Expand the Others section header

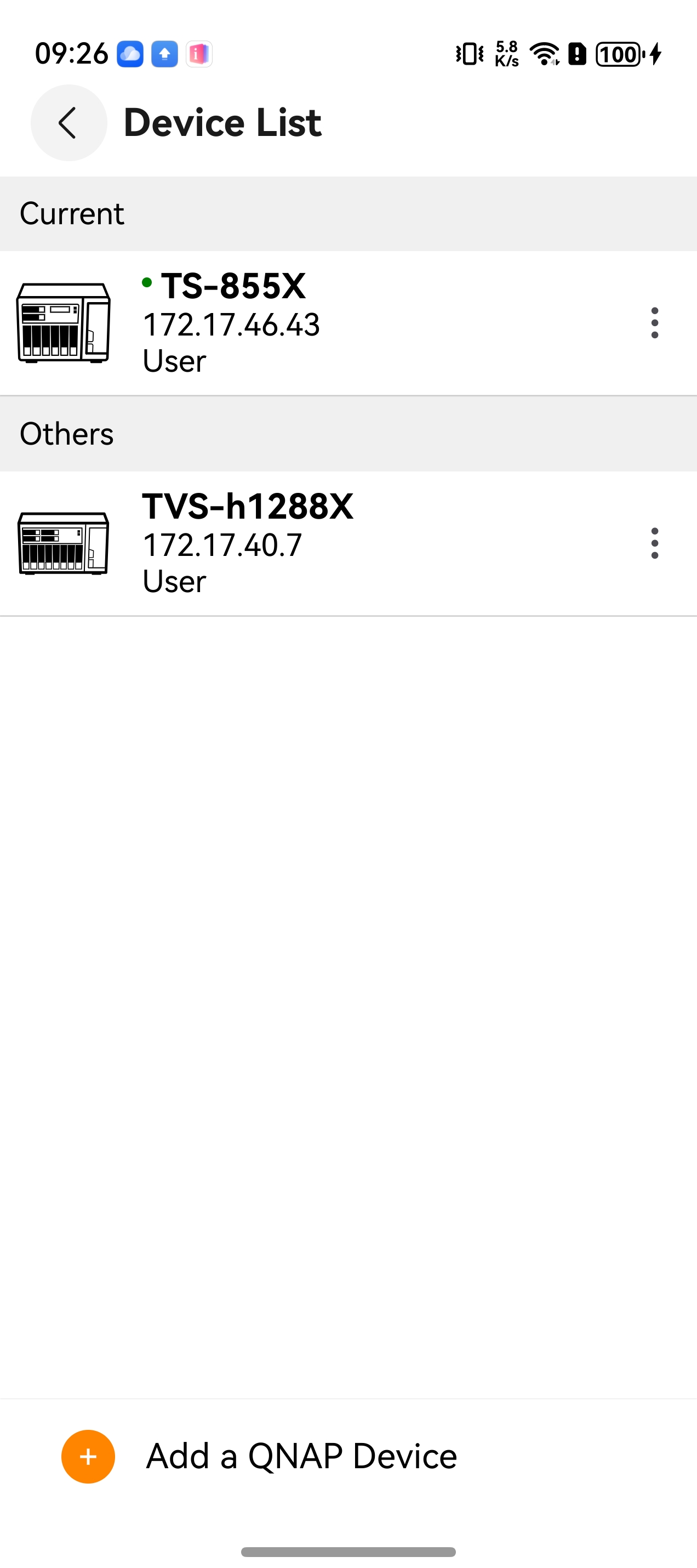coord(67,433)
